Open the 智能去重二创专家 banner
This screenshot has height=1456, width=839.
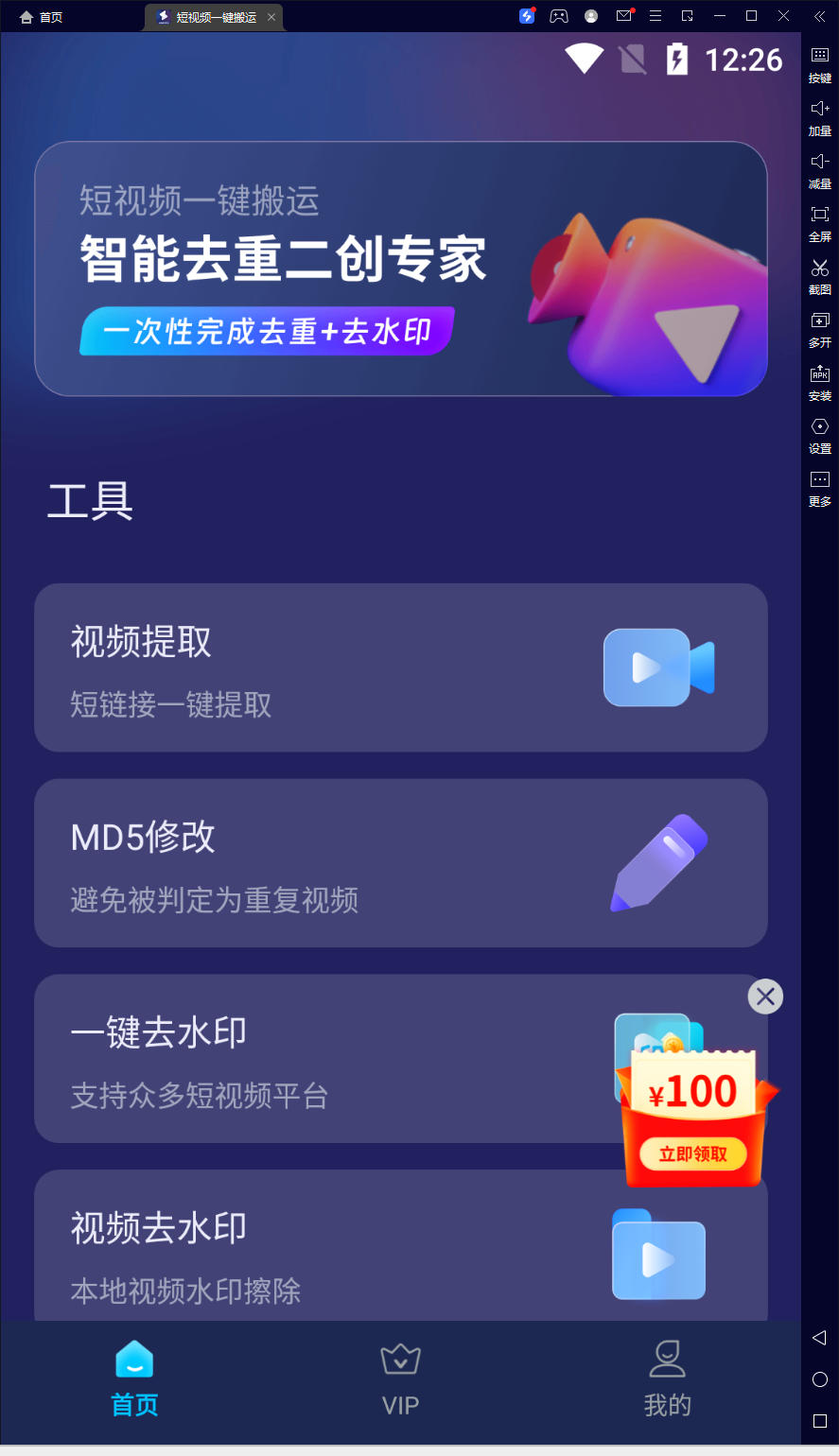(x=400, y=269)
